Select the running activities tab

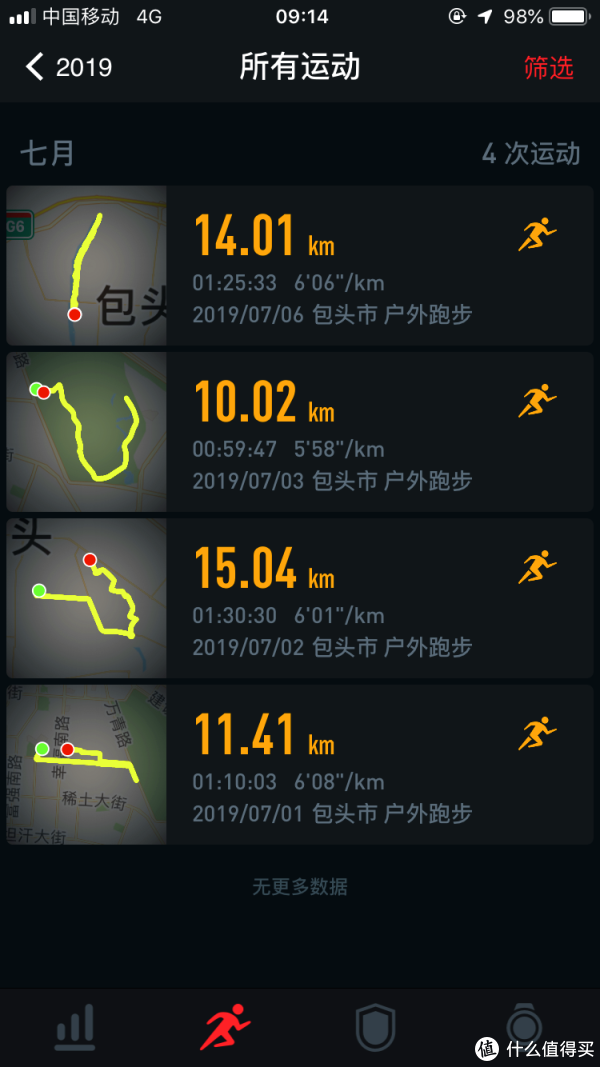(x=224, y=1027)
